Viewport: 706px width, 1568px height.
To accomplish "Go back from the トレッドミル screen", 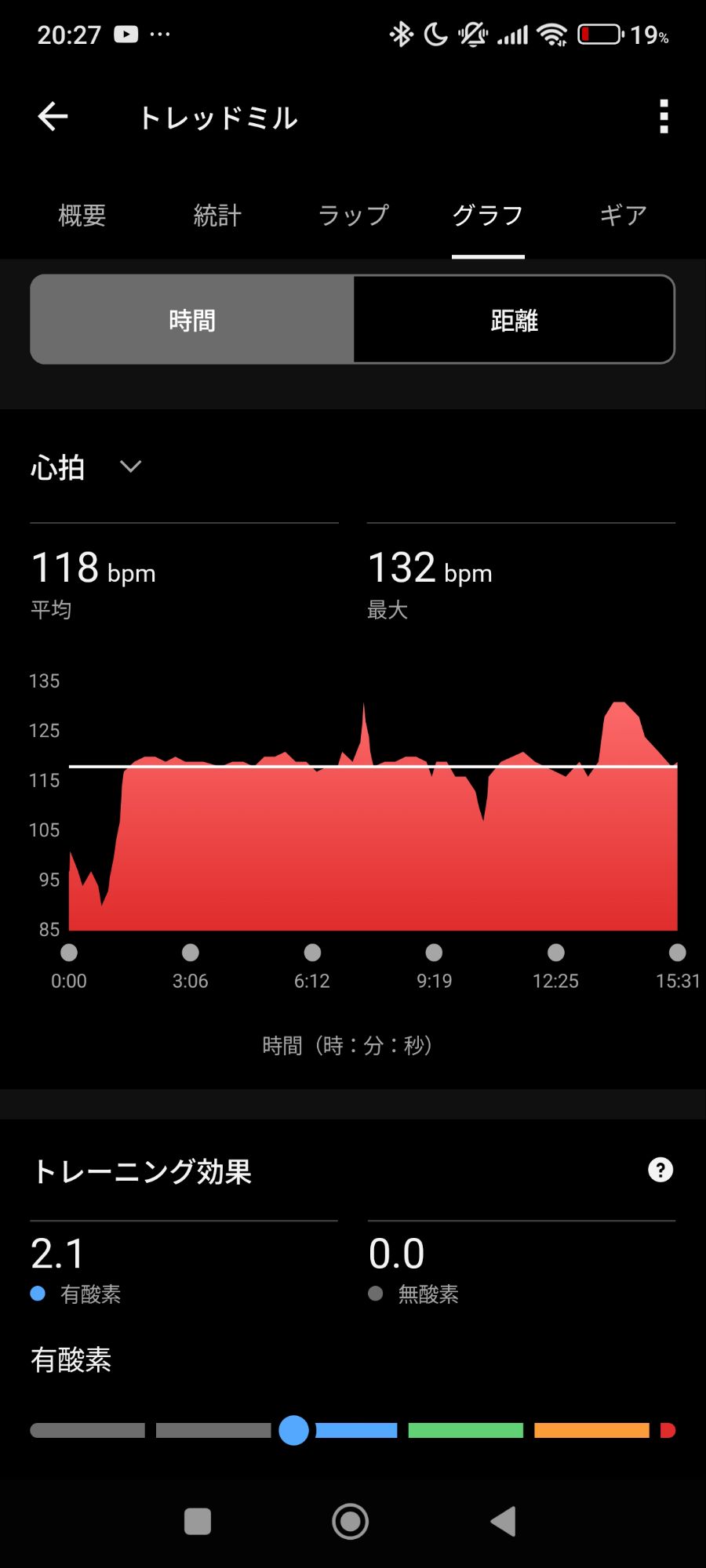I will pyautogui.click(x=53, y=117).
